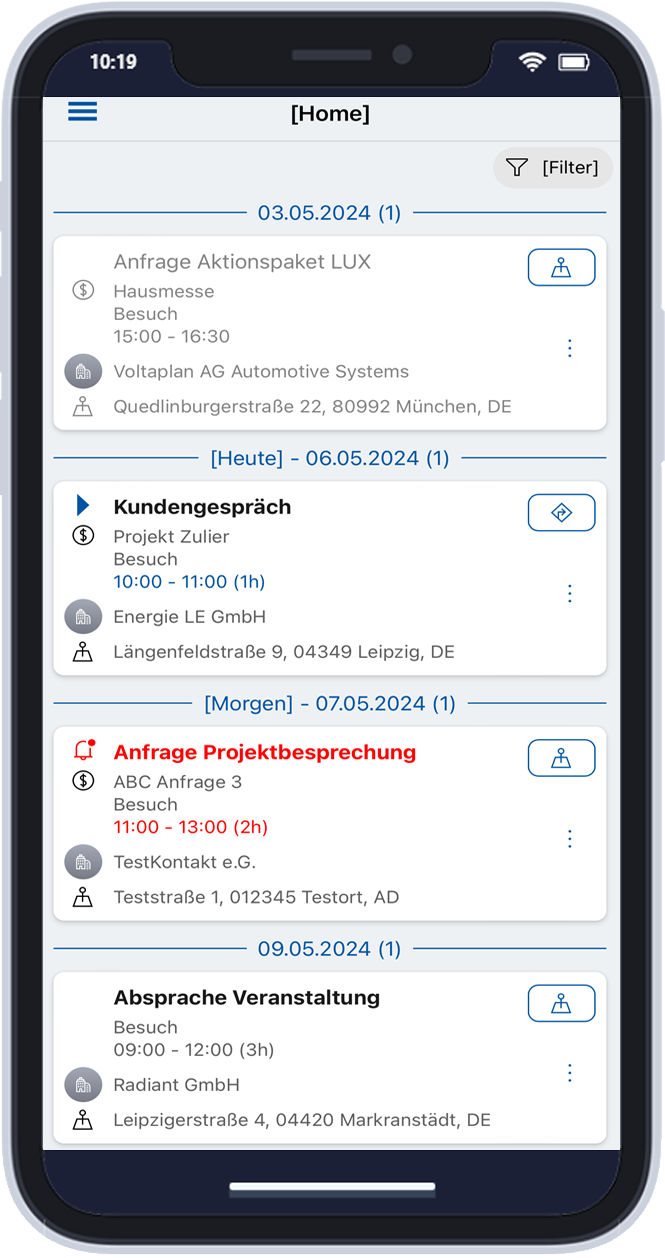
Task: Open more options for Anfrage Aktionspaket LUX
Action: (x=570, y=348)
